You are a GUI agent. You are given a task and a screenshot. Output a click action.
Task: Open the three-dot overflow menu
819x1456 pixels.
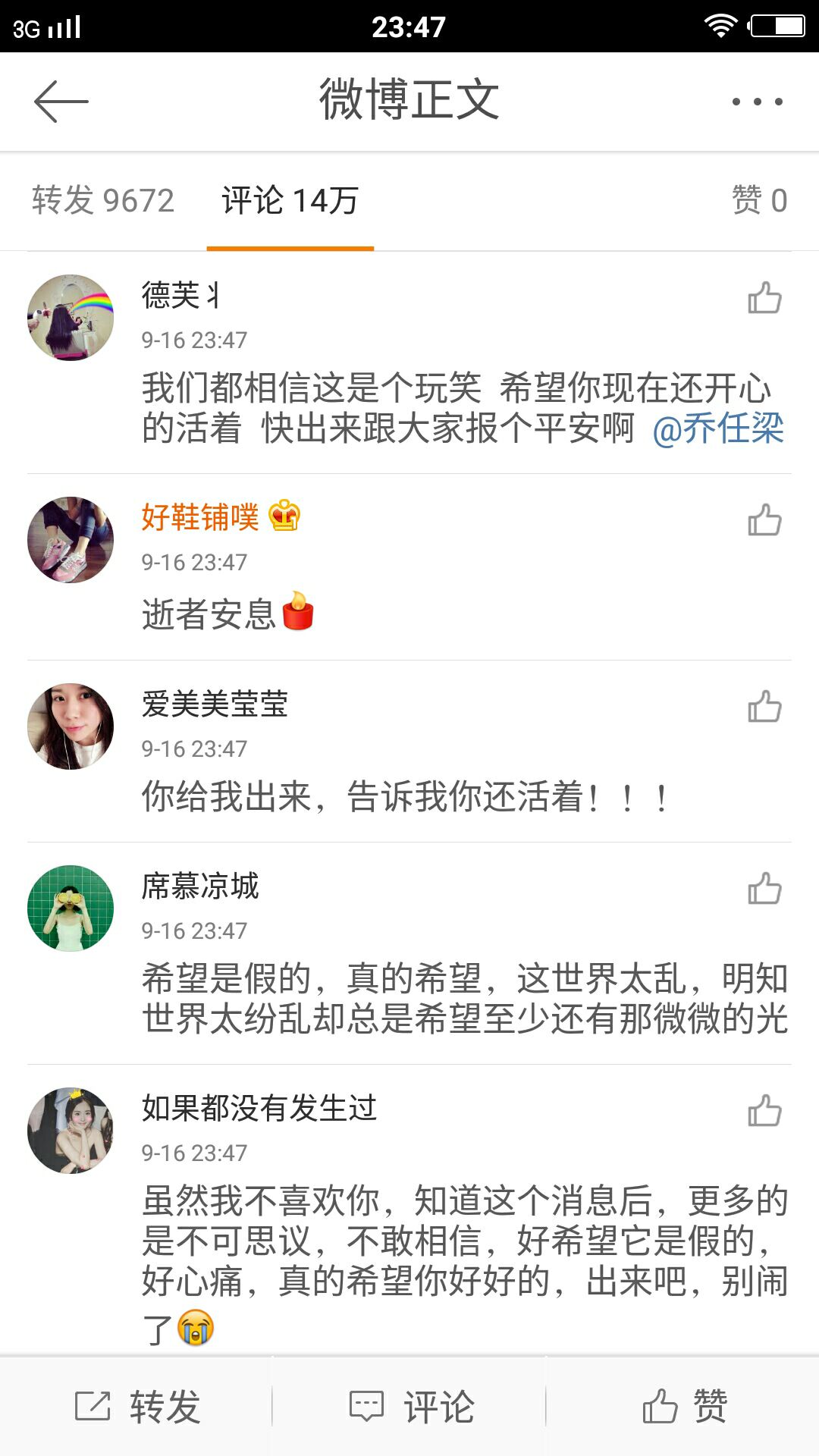click(757, 101)
